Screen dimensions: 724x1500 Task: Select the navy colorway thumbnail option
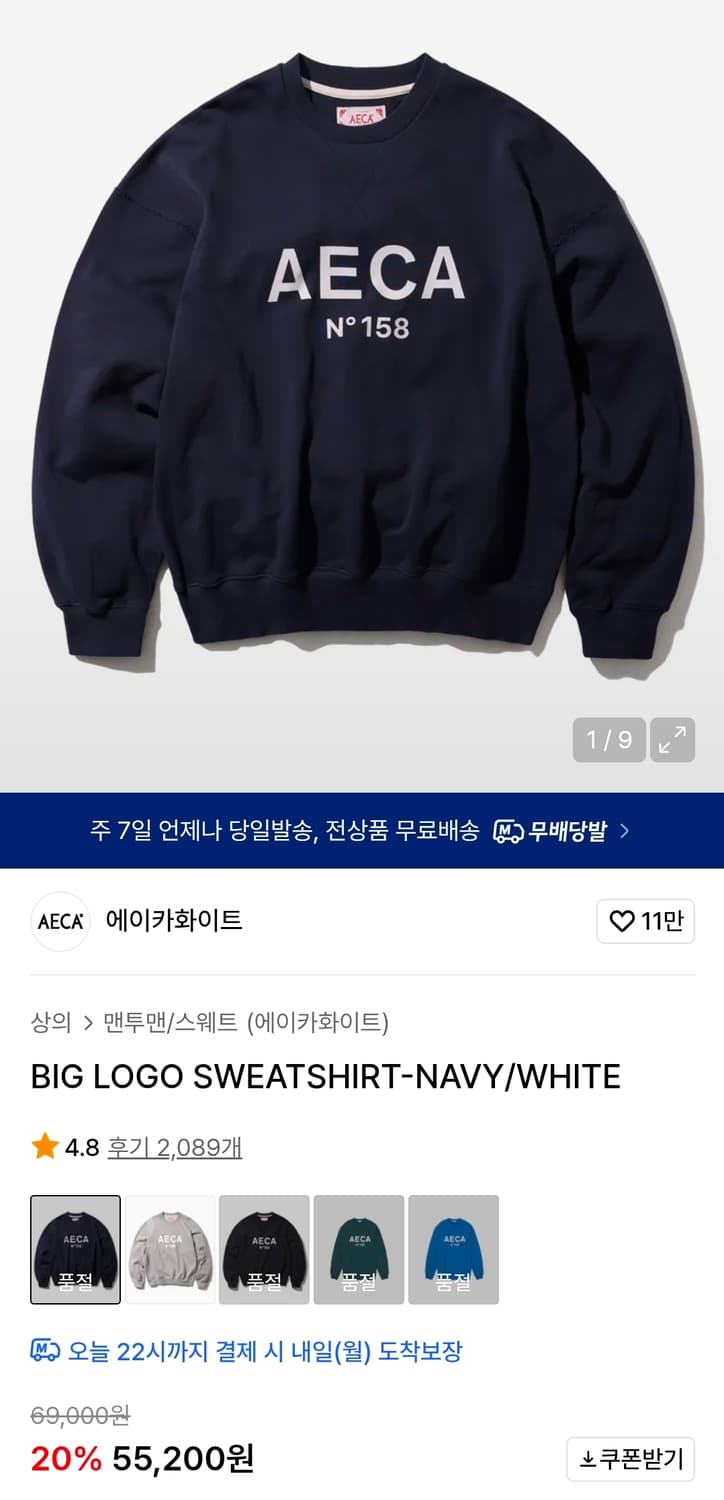[75, 1250]
